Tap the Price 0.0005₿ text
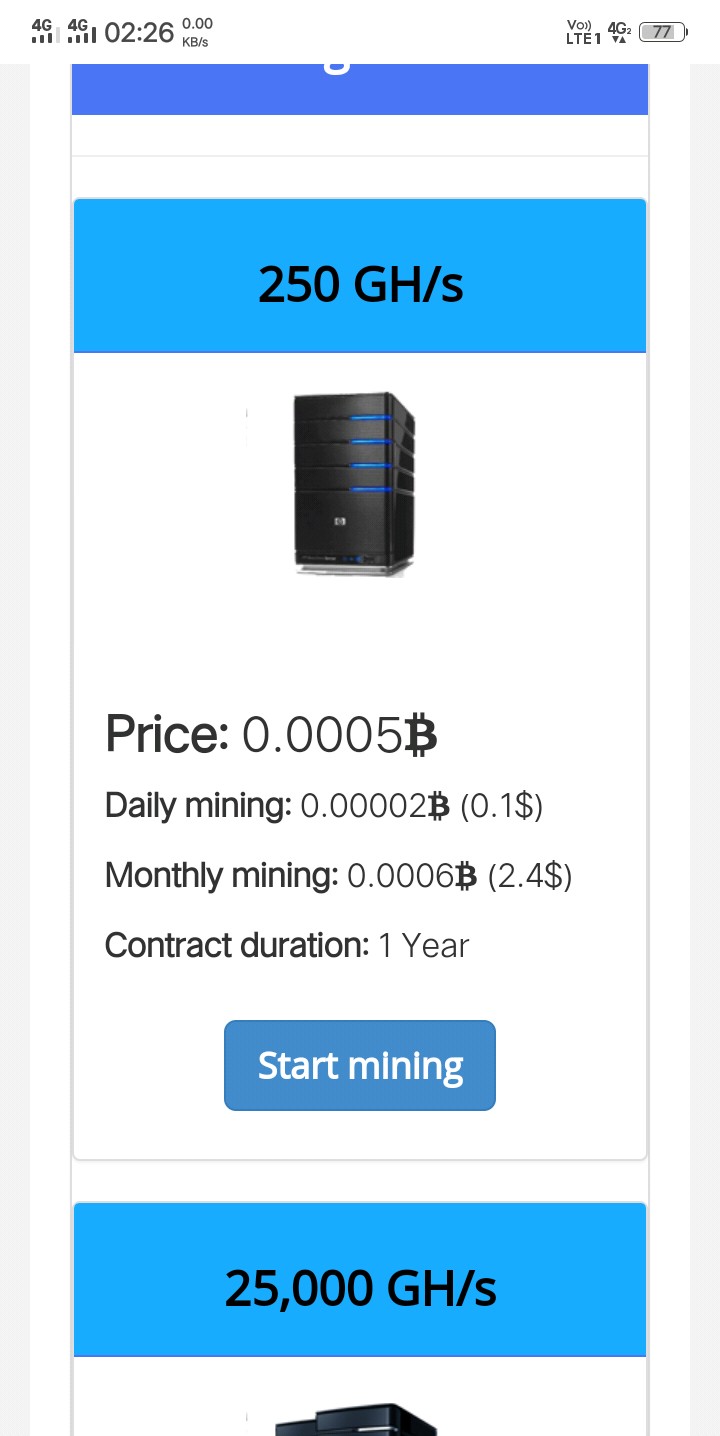Image resolution: width=720 pixels, height=1436 pixels. pos(270,735)
